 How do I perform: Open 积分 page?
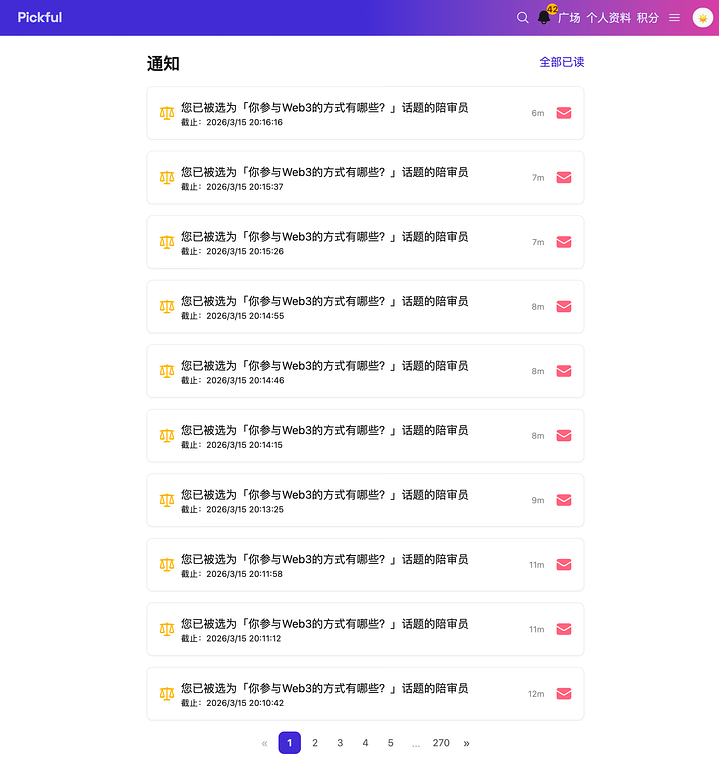(648, 18)
